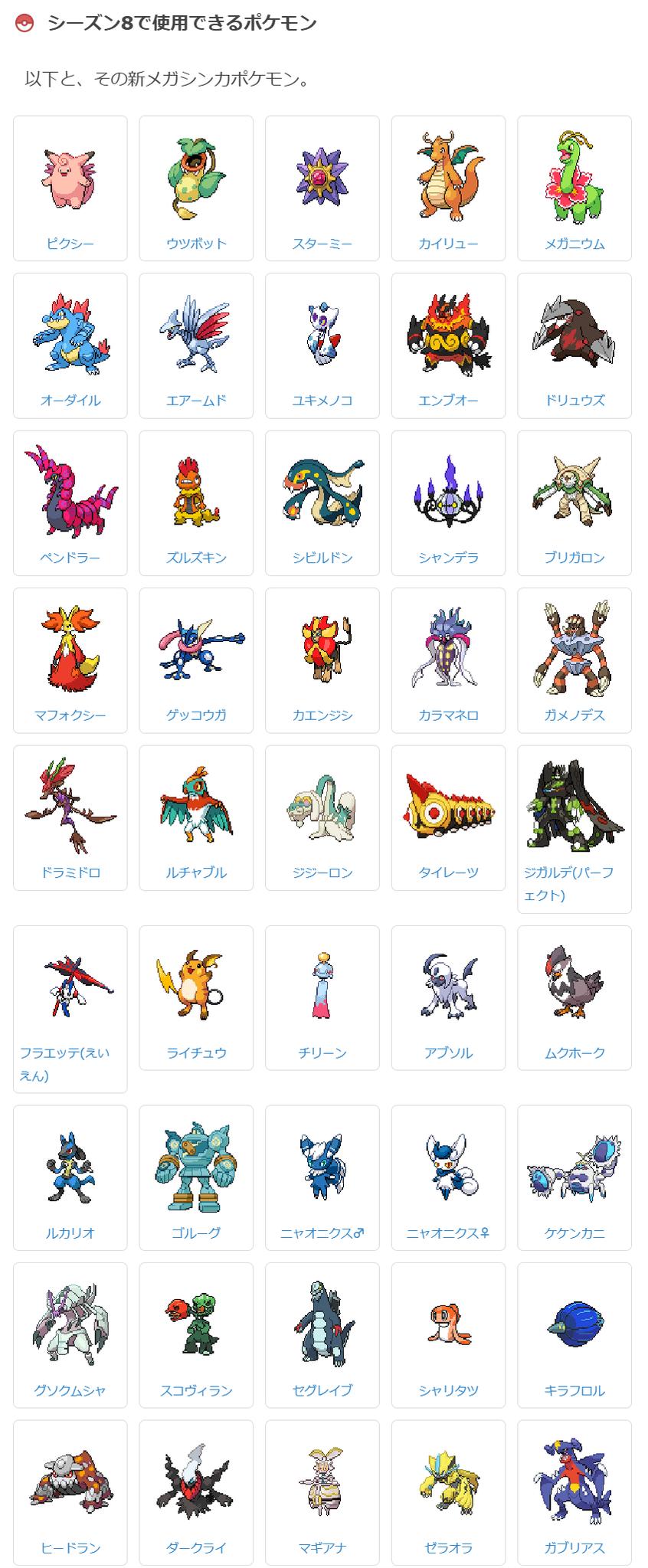View the エンブオー page

[448, 345]
